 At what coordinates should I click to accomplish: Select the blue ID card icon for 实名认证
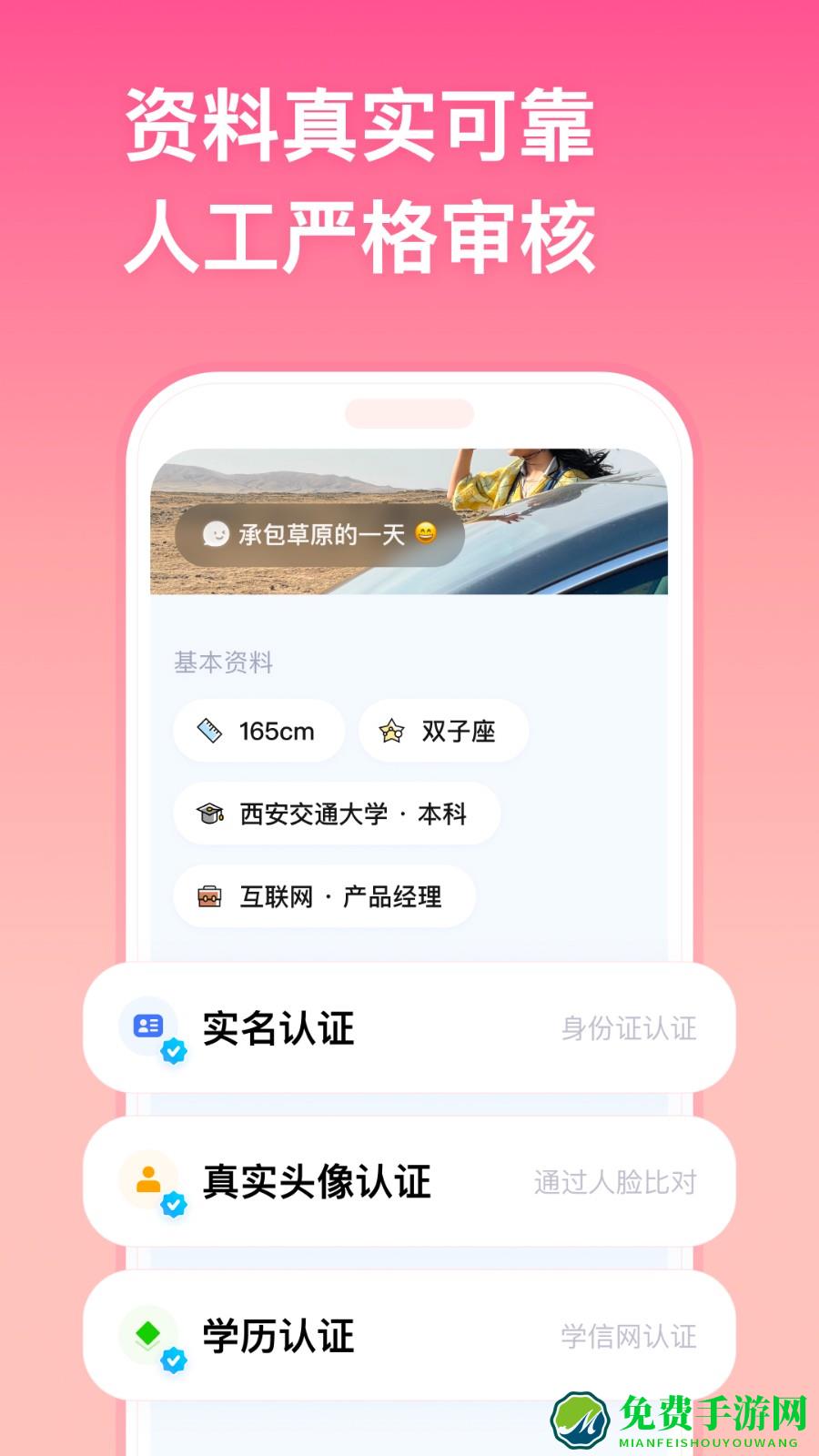coord(148,1024)
